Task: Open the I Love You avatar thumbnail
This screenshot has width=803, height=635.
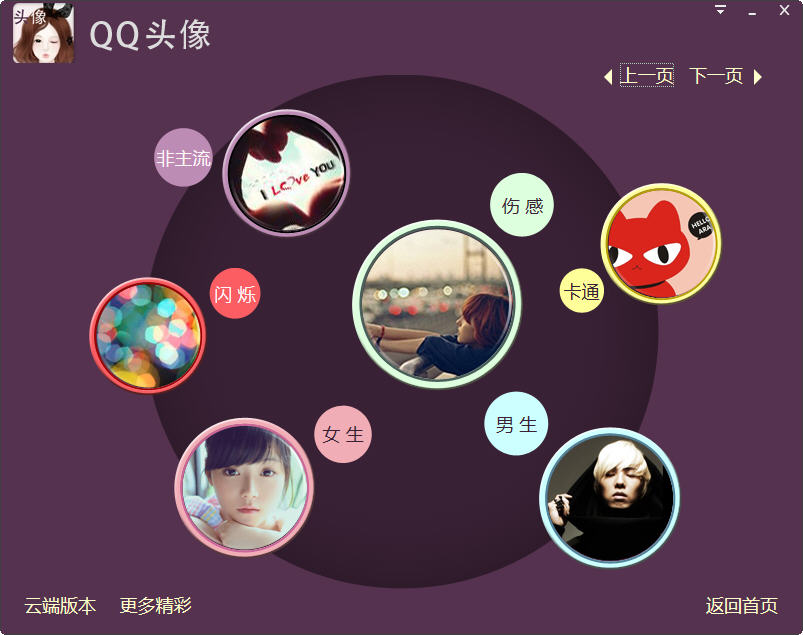Action: tap(286, 173)
